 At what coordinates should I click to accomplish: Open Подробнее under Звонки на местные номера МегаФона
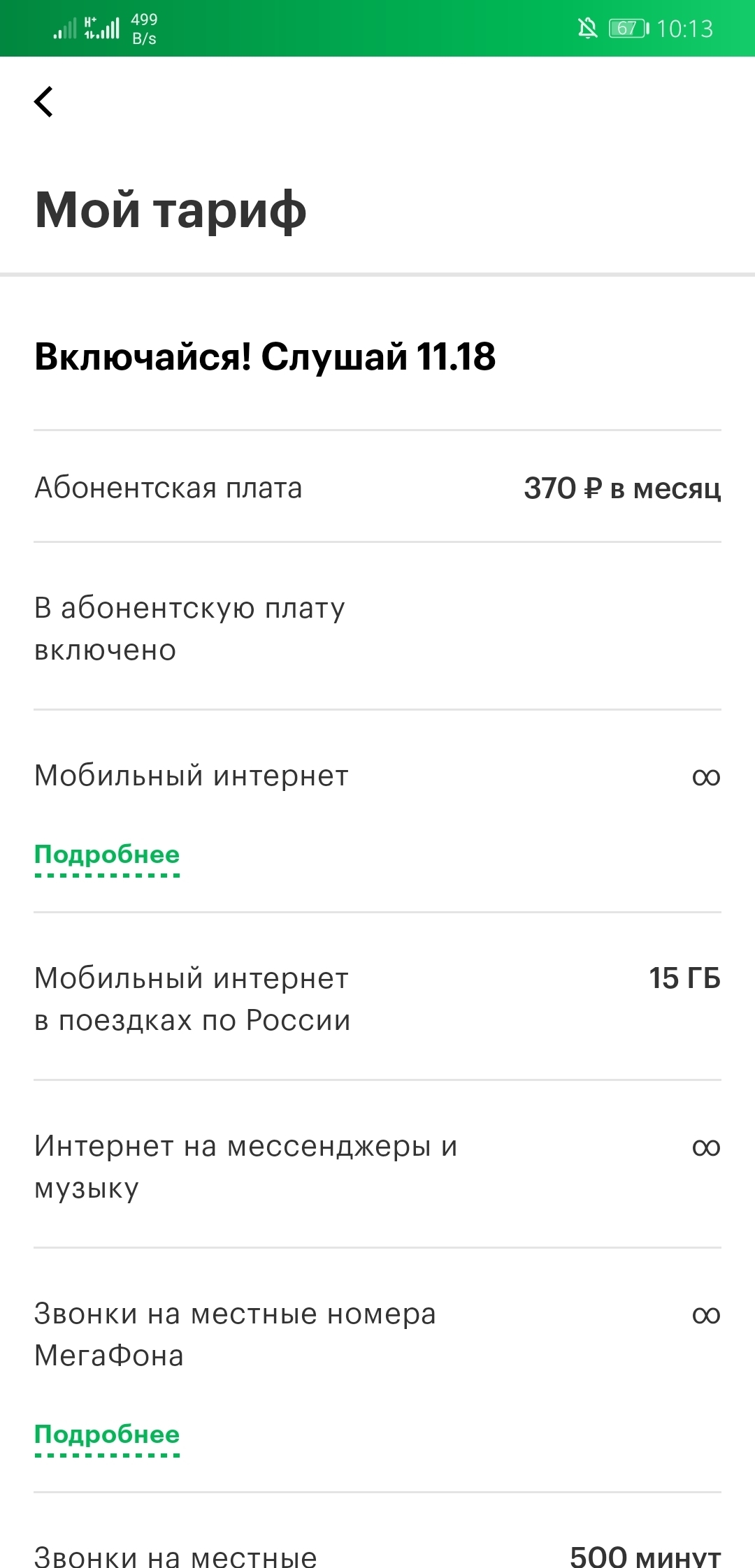107,1435
